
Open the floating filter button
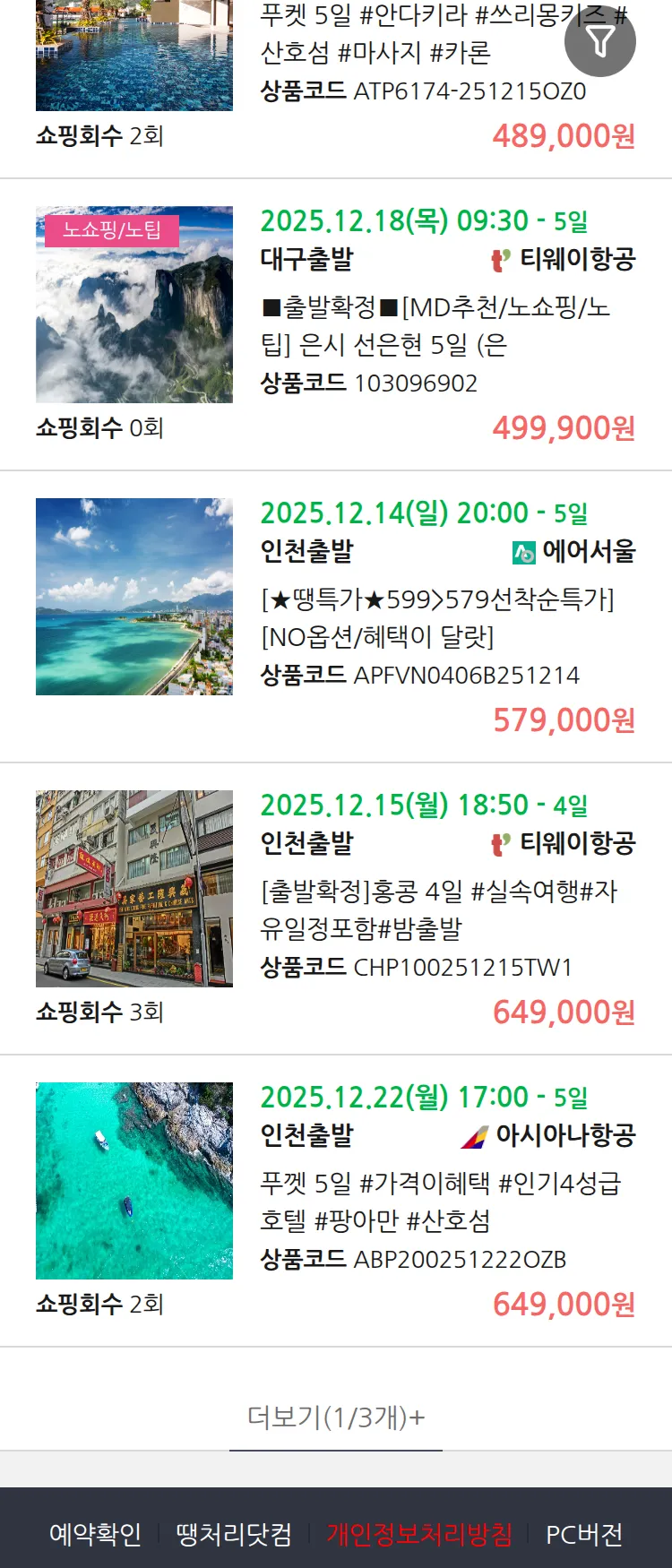(599, 41)
